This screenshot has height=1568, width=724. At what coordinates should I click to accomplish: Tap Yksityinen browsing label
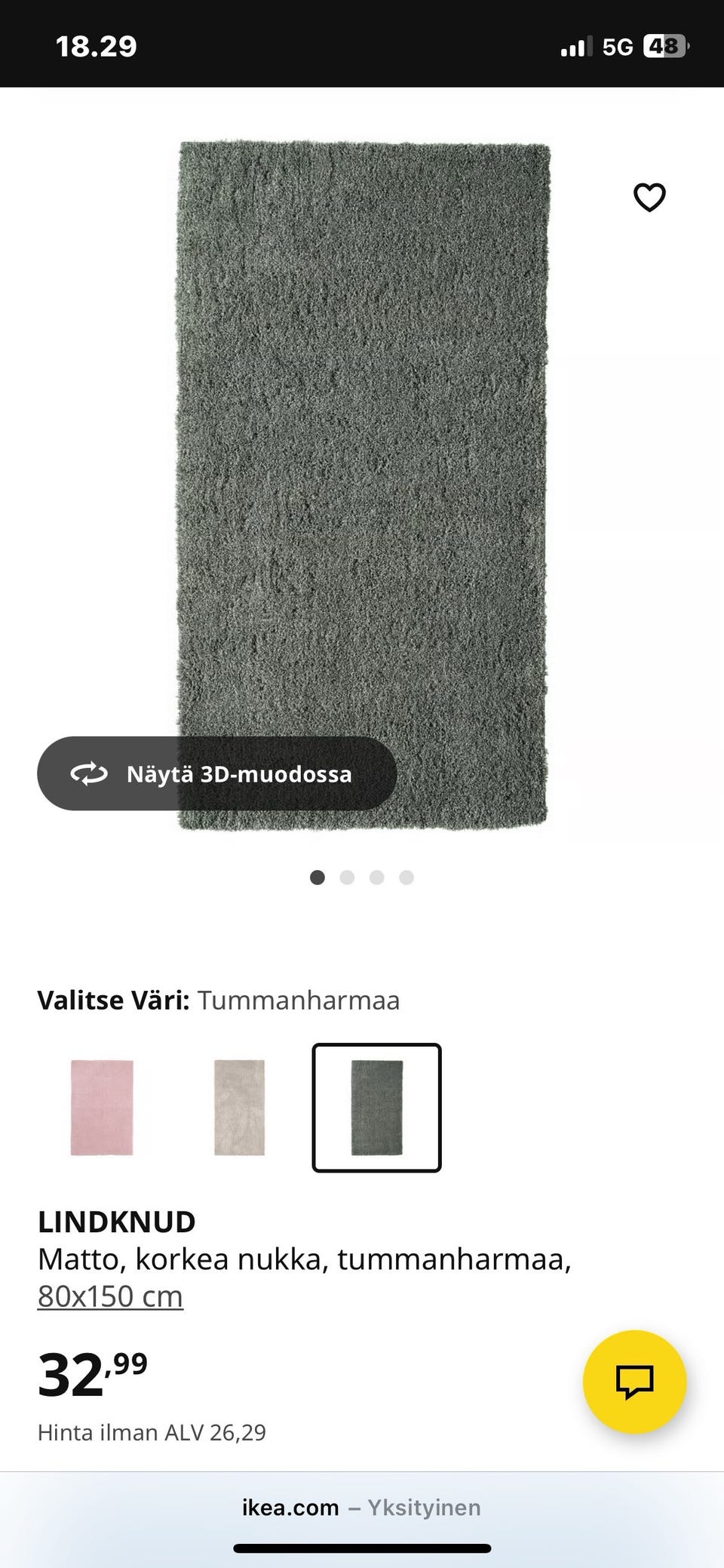[425, 1508]
